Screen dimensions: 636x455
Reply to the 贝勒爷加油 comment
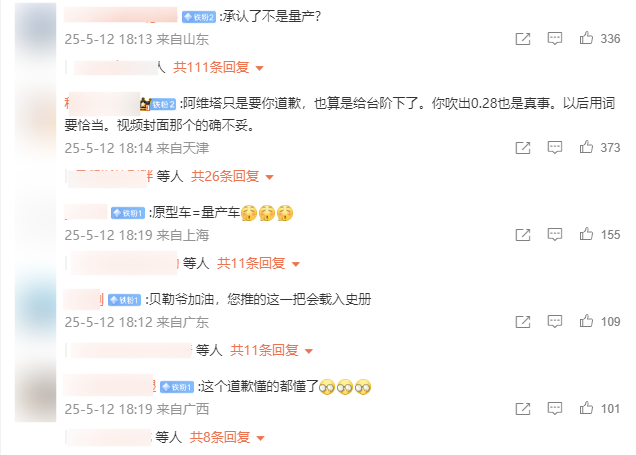tap(555, 322)
